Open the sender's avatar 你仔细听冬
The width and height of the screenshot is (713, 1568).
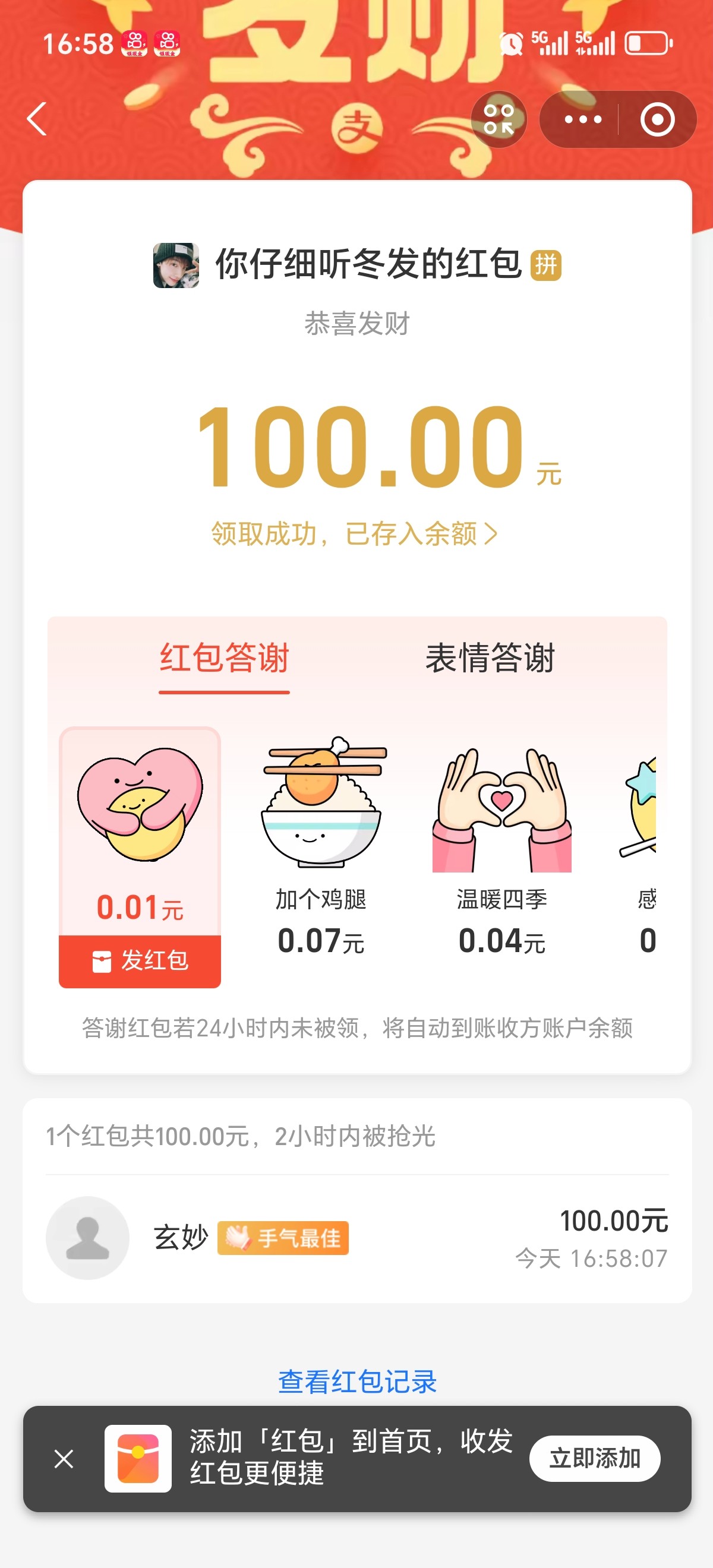(176, 265)
